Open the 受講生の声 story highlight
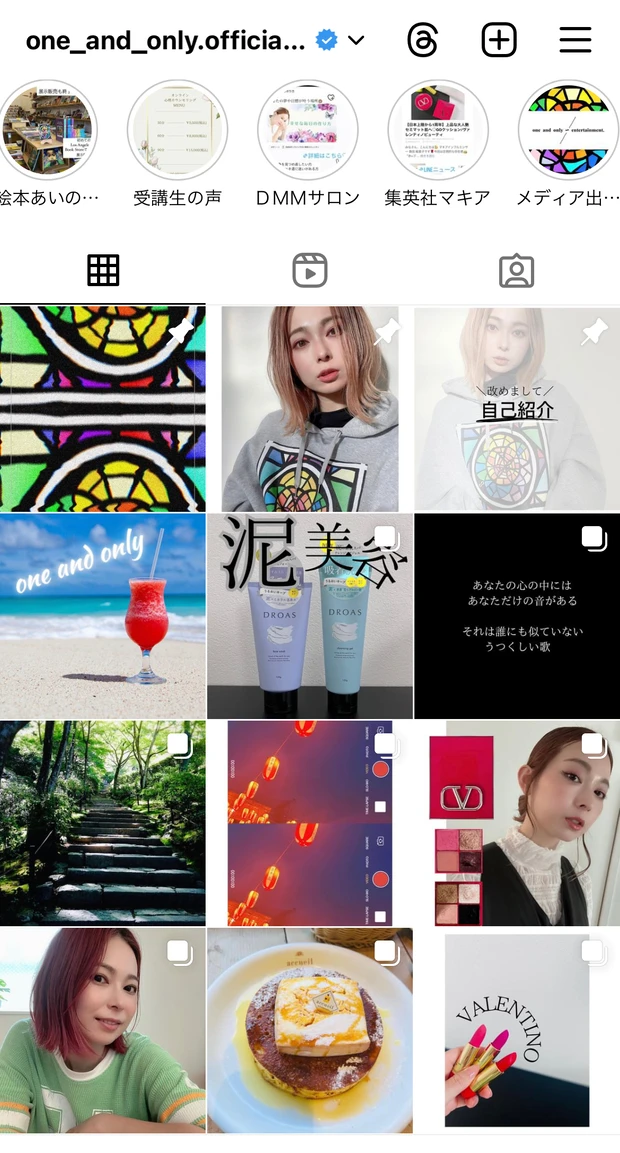The height and width of the screenshot is (1153, 620). pyautogui.click(x=178, y=131)
